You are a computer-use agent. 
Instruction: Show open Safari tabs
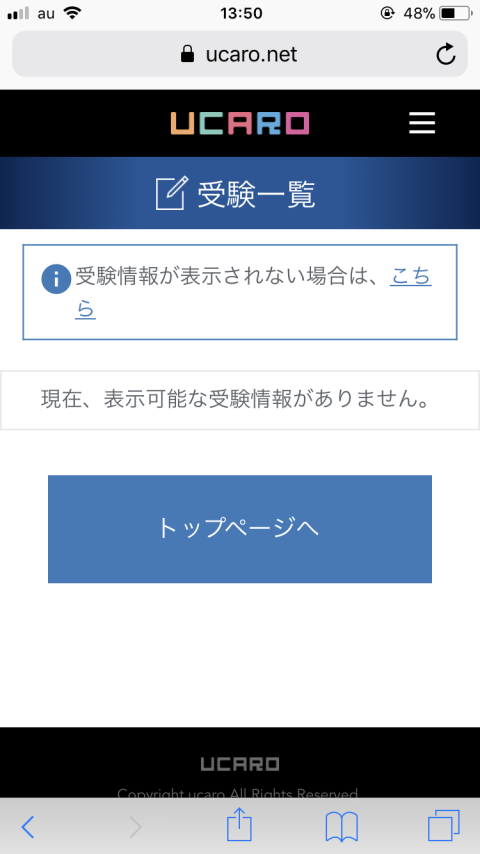(x=444, y=826)
